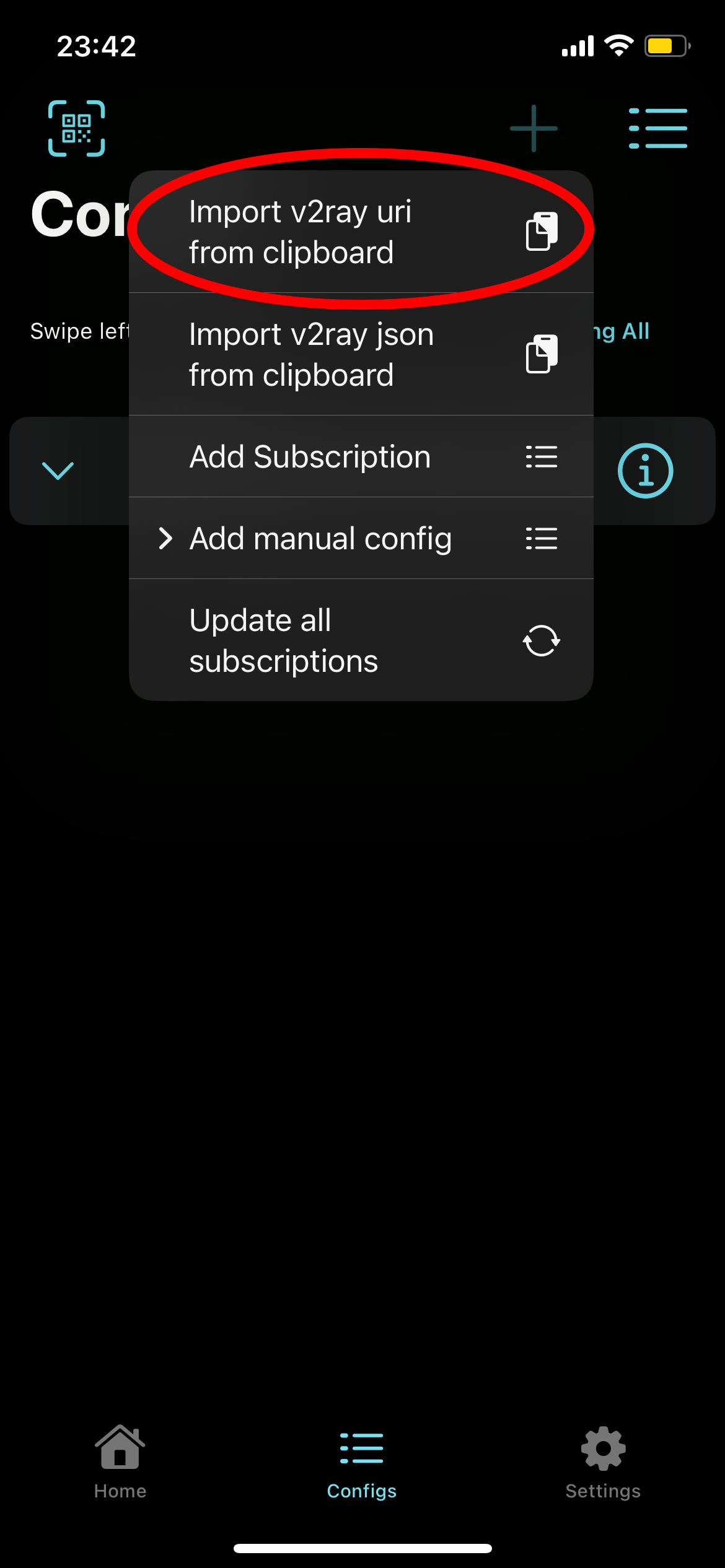The image size is (725, 1568).
Task: Open the info circle icon
Action: click(645, 471)
